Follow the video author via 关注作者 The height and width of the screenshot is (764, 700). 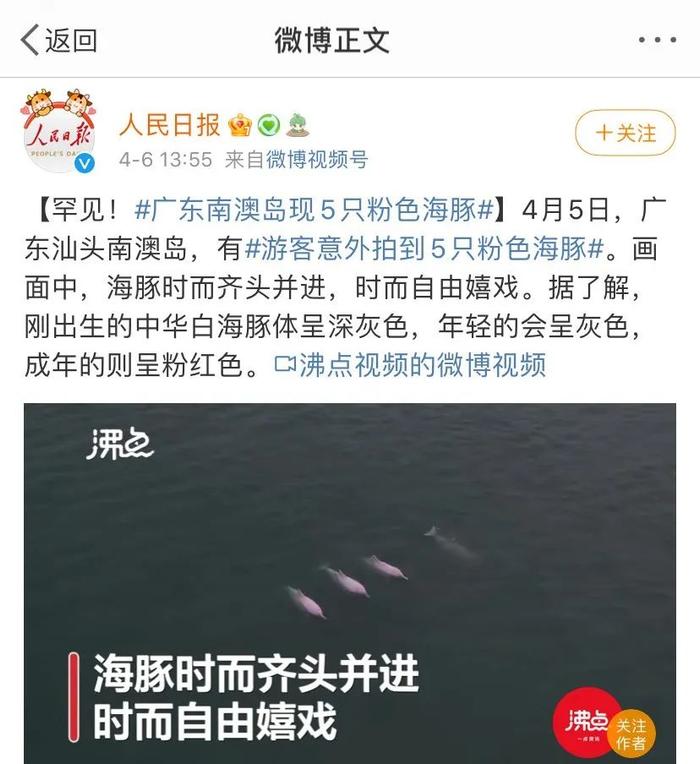click(x=633, y=732)
